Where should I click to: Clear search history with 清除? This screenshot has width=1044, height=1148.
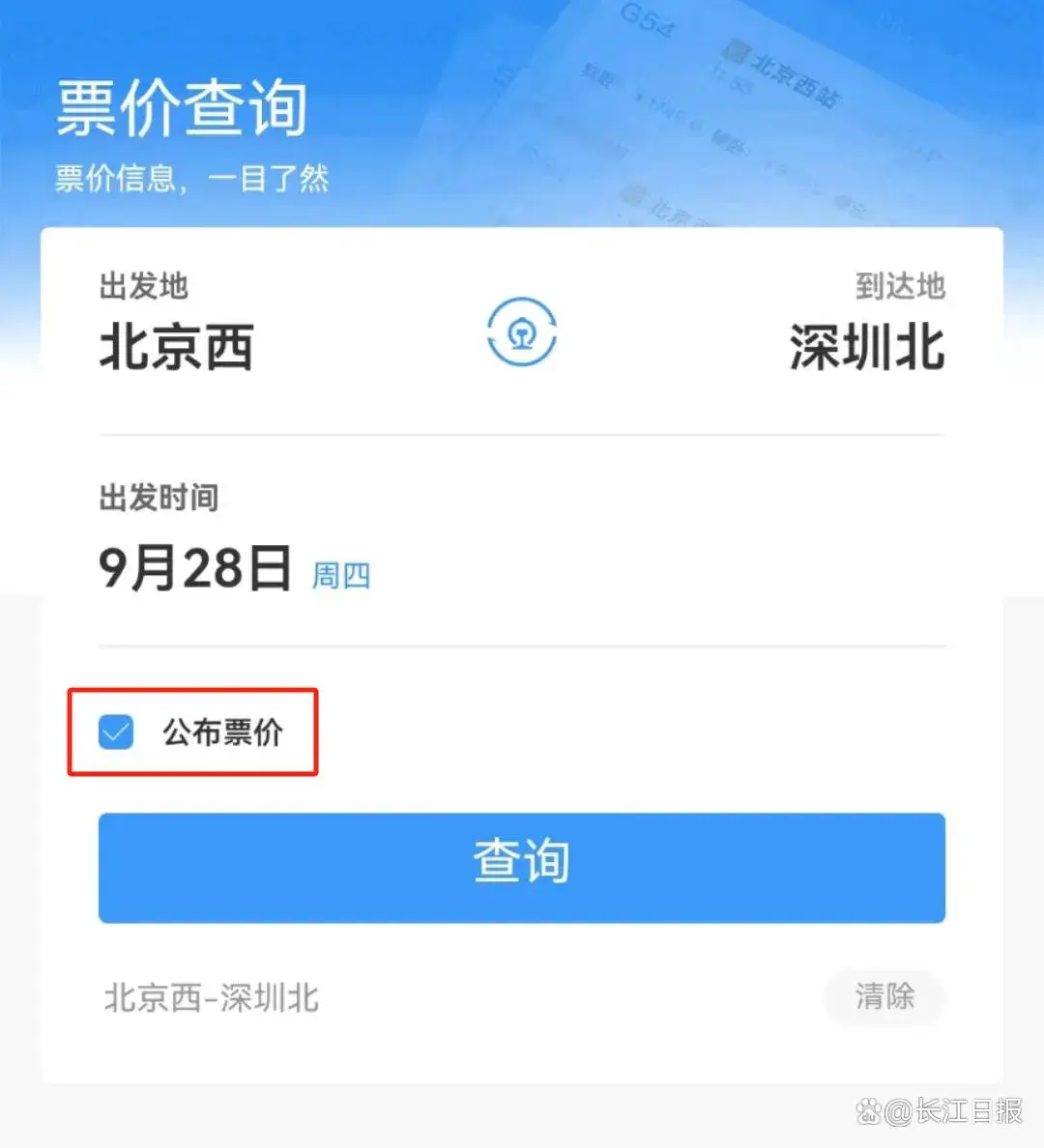click(x=884, y=996)
